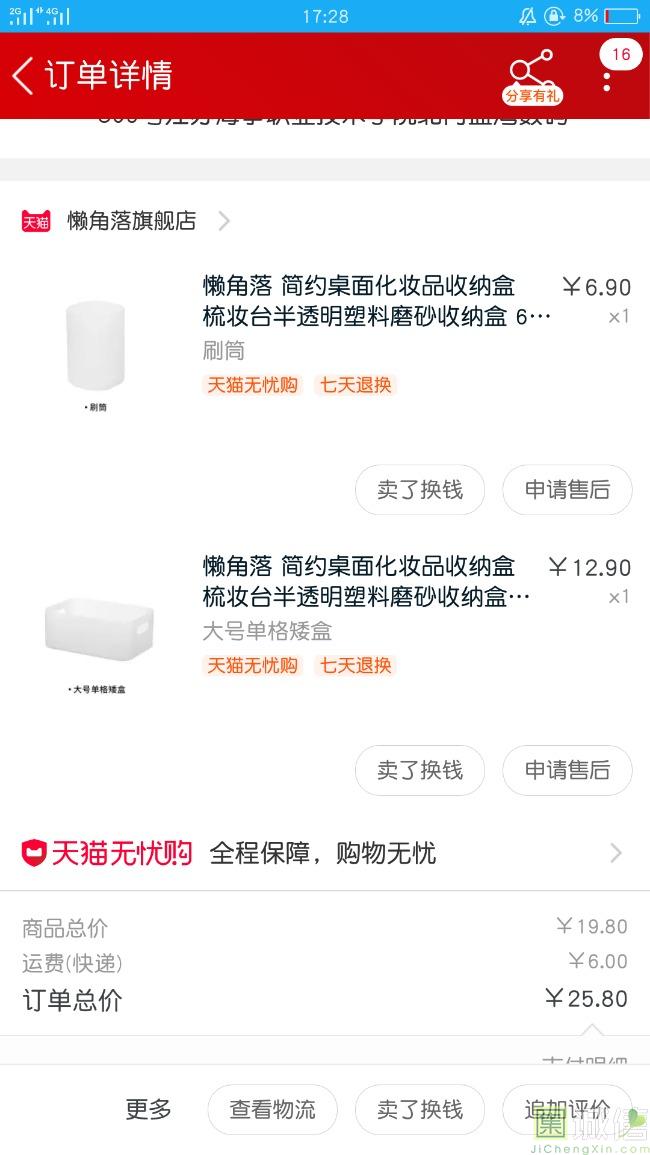
Task: Request 申请售后 for the 刷筒 item
Action: tap(567, 490)
